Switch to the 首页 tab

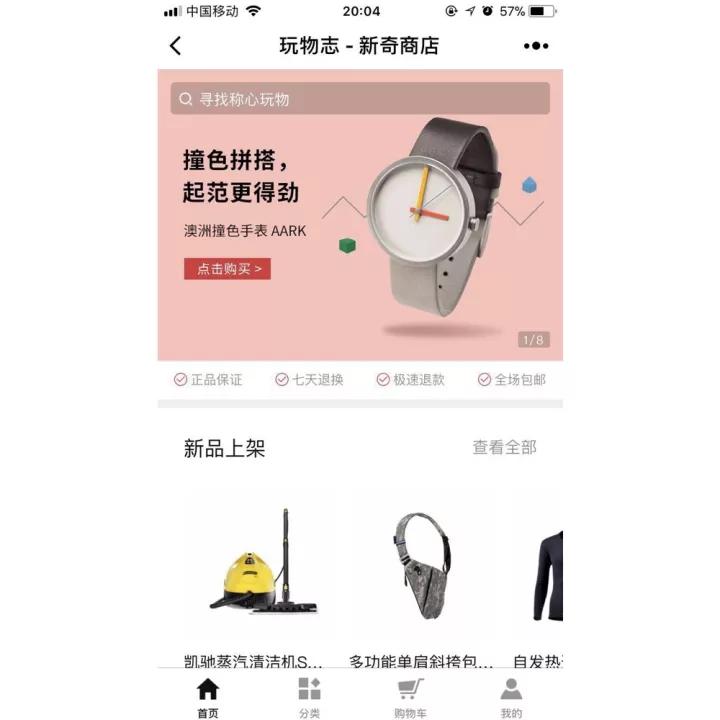208,696
